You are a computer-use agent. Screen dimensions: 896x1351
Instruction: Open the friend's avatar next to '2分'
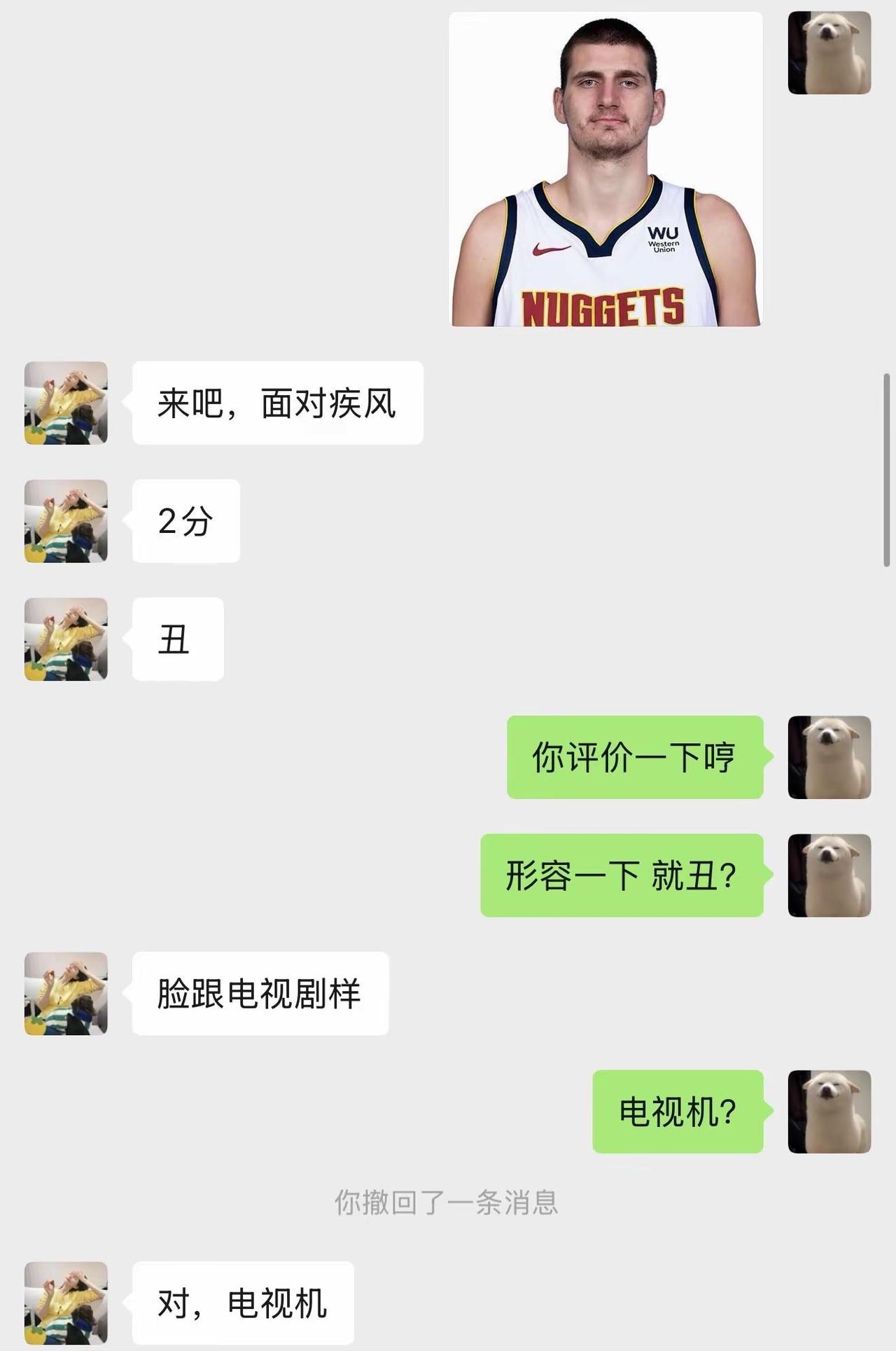coord(65,520)
